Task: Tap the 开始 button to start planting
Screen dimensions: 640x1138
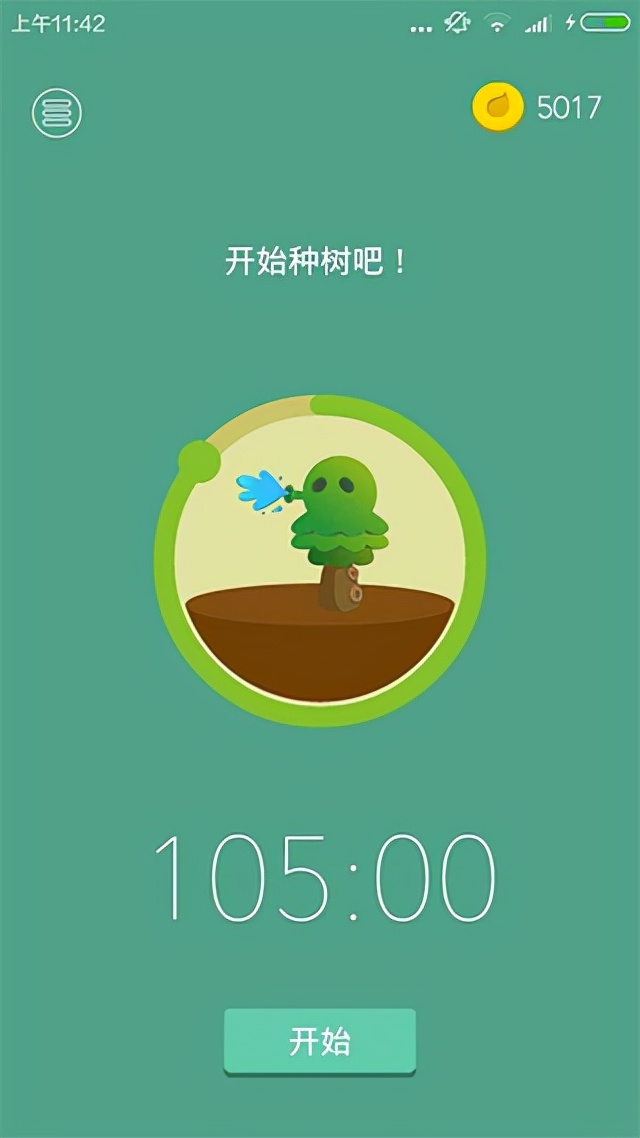Action: click(319, 1041)
